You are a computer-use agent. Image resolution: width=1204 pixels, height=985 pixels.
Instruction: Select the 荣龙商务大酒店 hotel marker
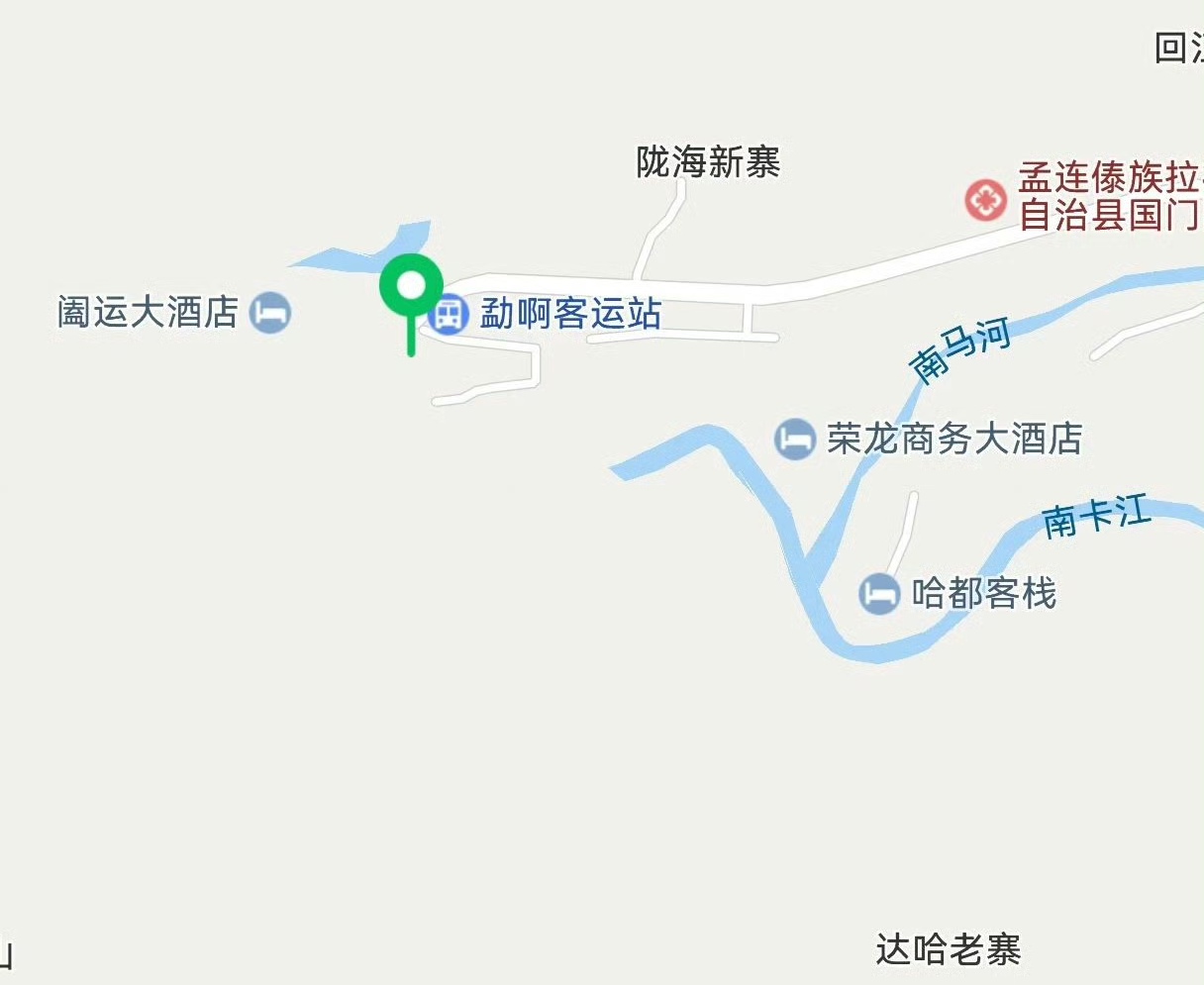click(794, 439)
